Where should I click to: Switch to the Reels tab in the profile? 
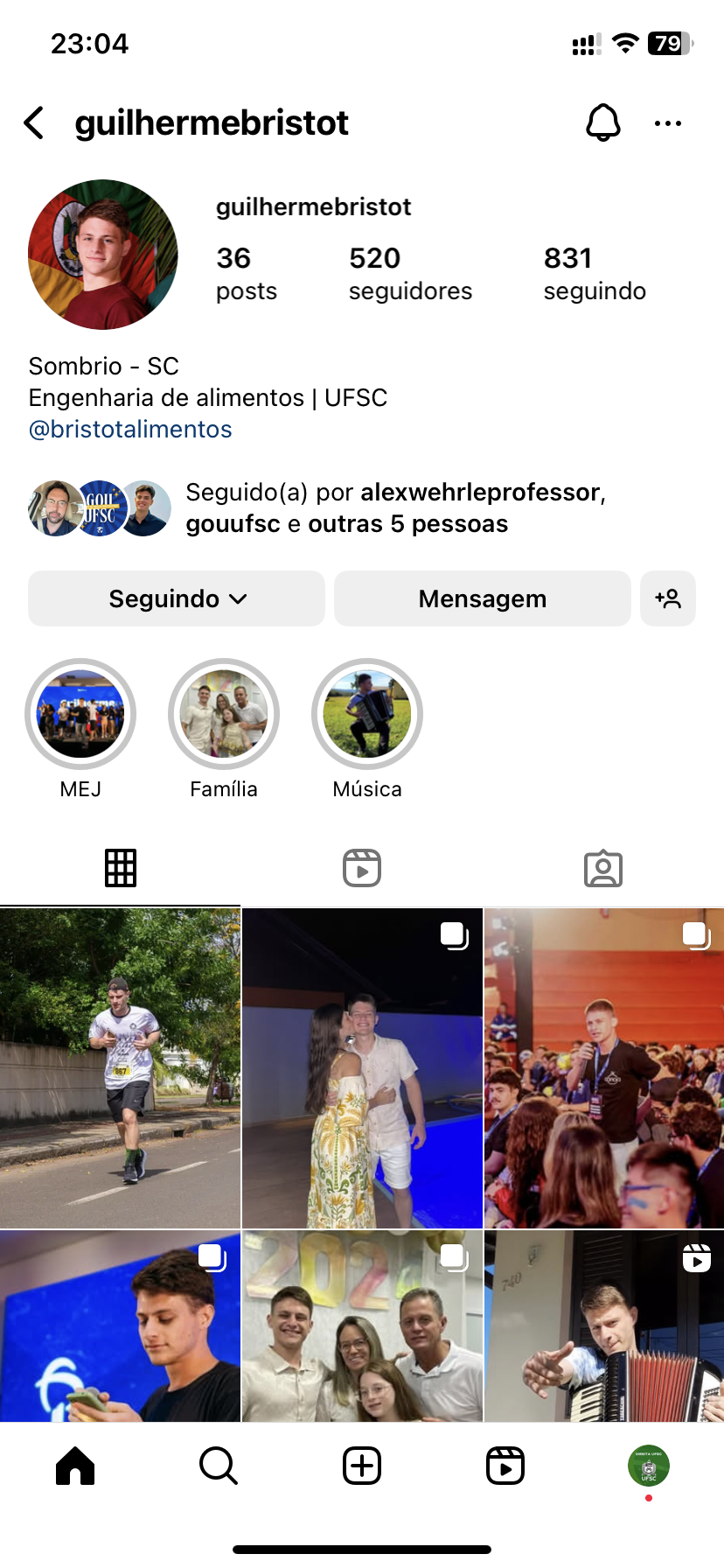click(x=362, y=868)
